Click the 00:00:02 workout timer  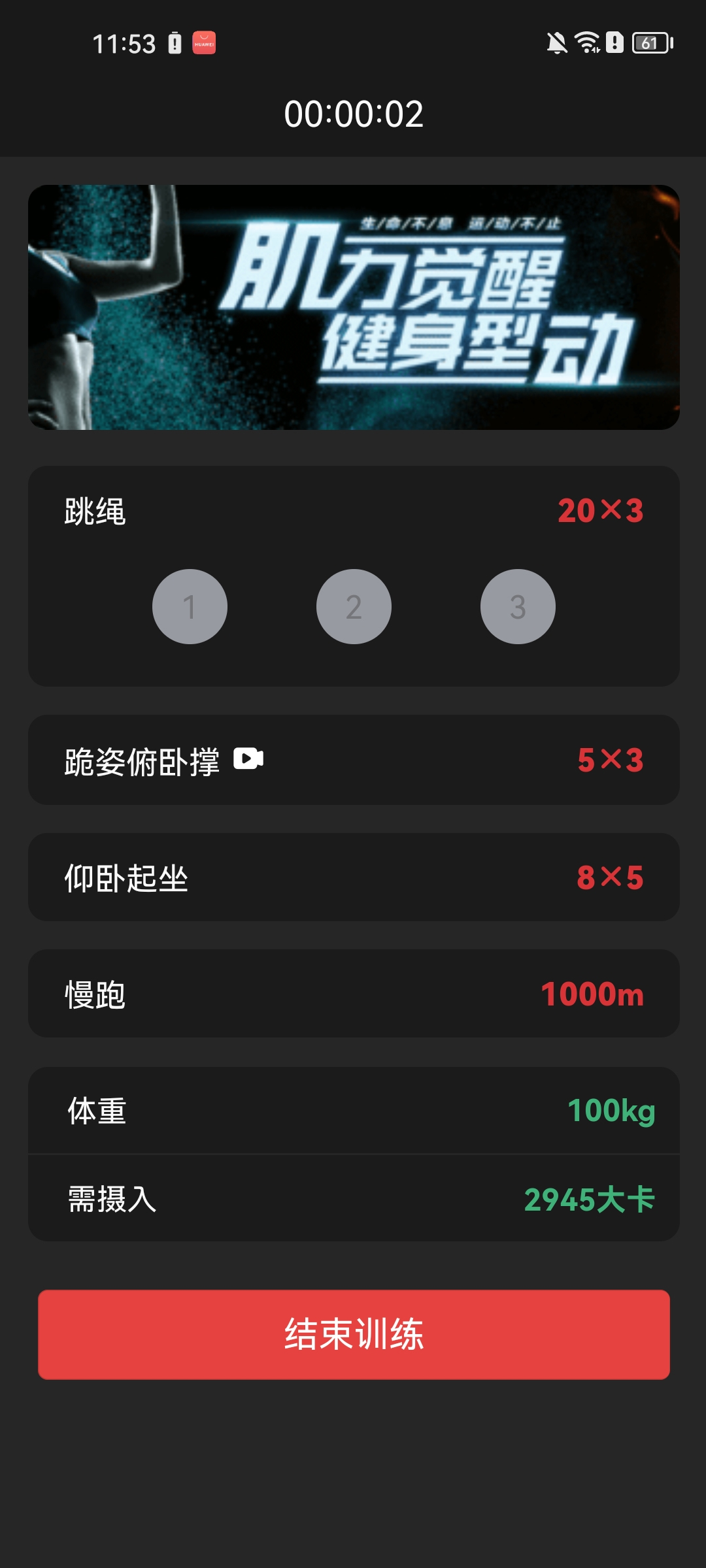click(353, 112)
